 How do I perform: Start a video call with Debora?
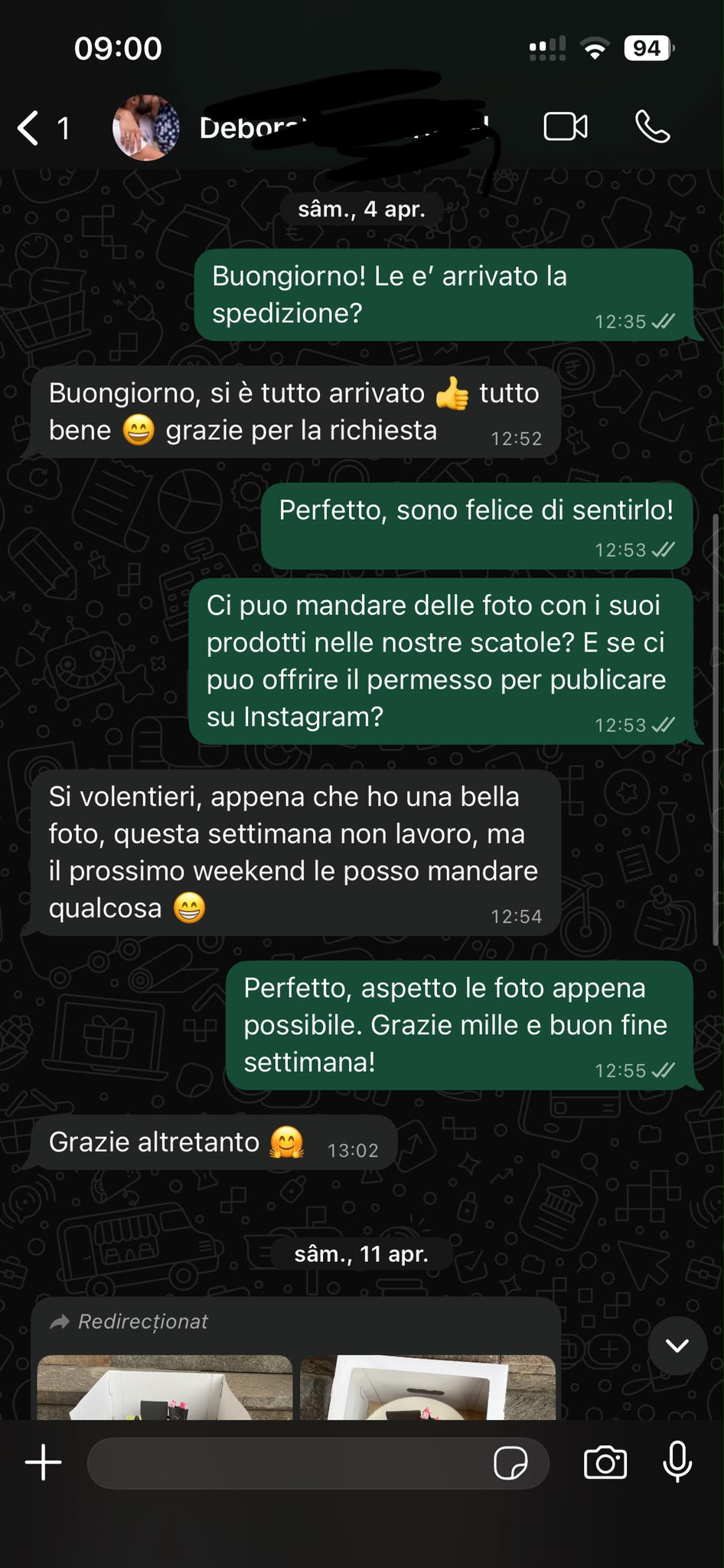click(x=566, y=127)
